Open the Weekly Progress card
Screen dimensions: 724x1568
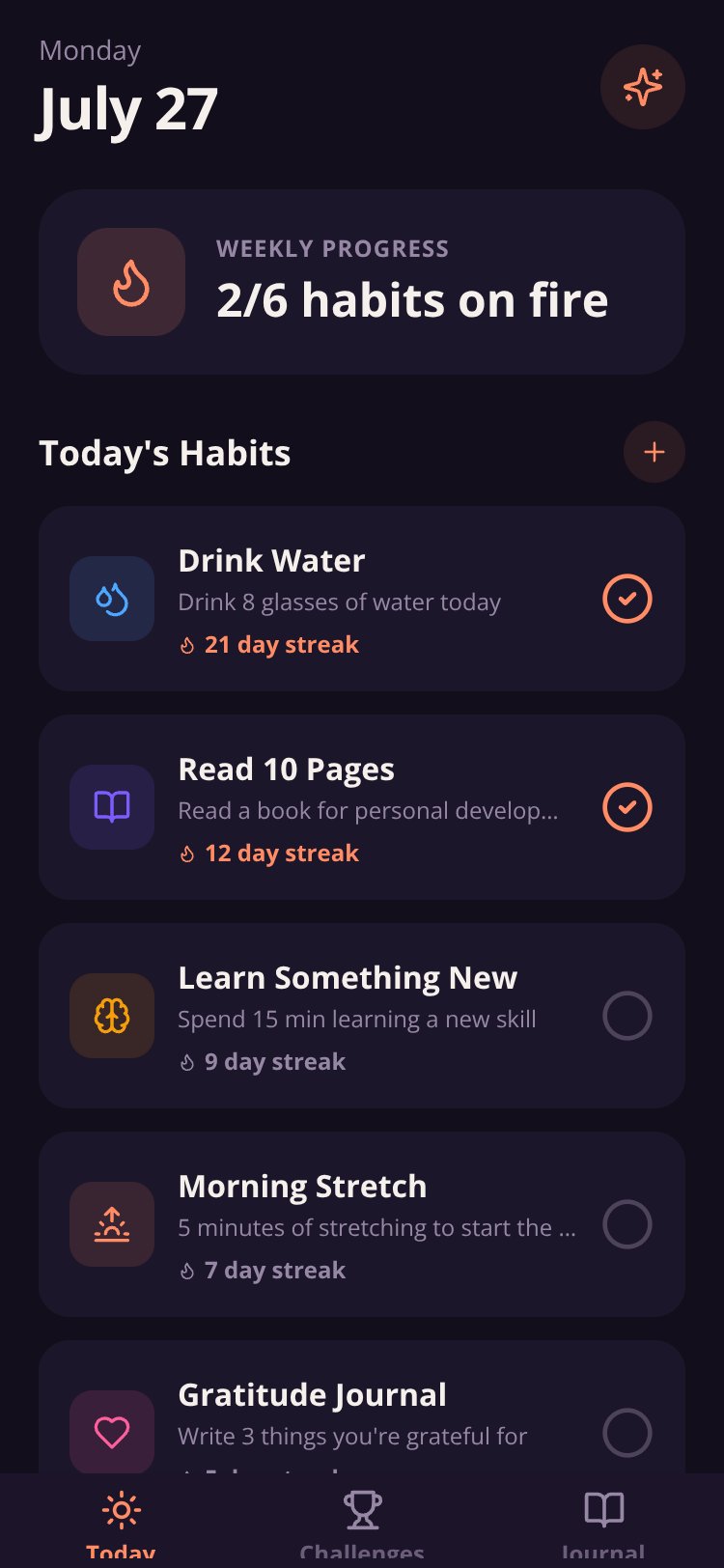(x=362, y=282)
